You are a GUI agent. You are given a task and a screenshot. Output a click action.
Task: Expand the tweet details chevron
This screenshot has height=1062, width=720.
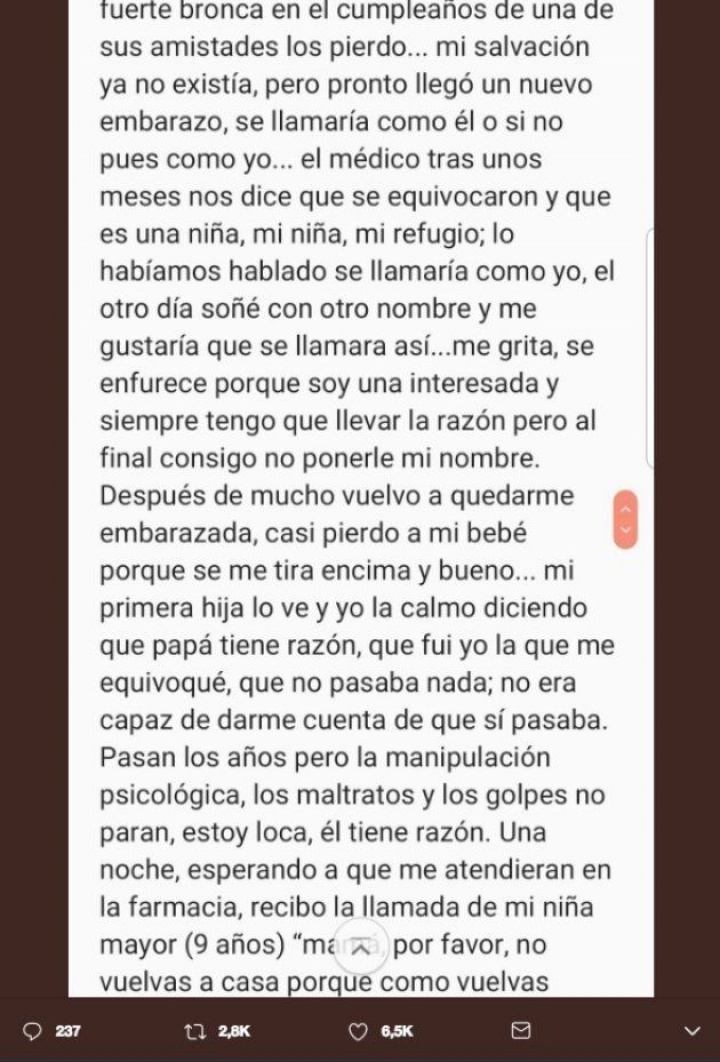(x=692, y=1031)
